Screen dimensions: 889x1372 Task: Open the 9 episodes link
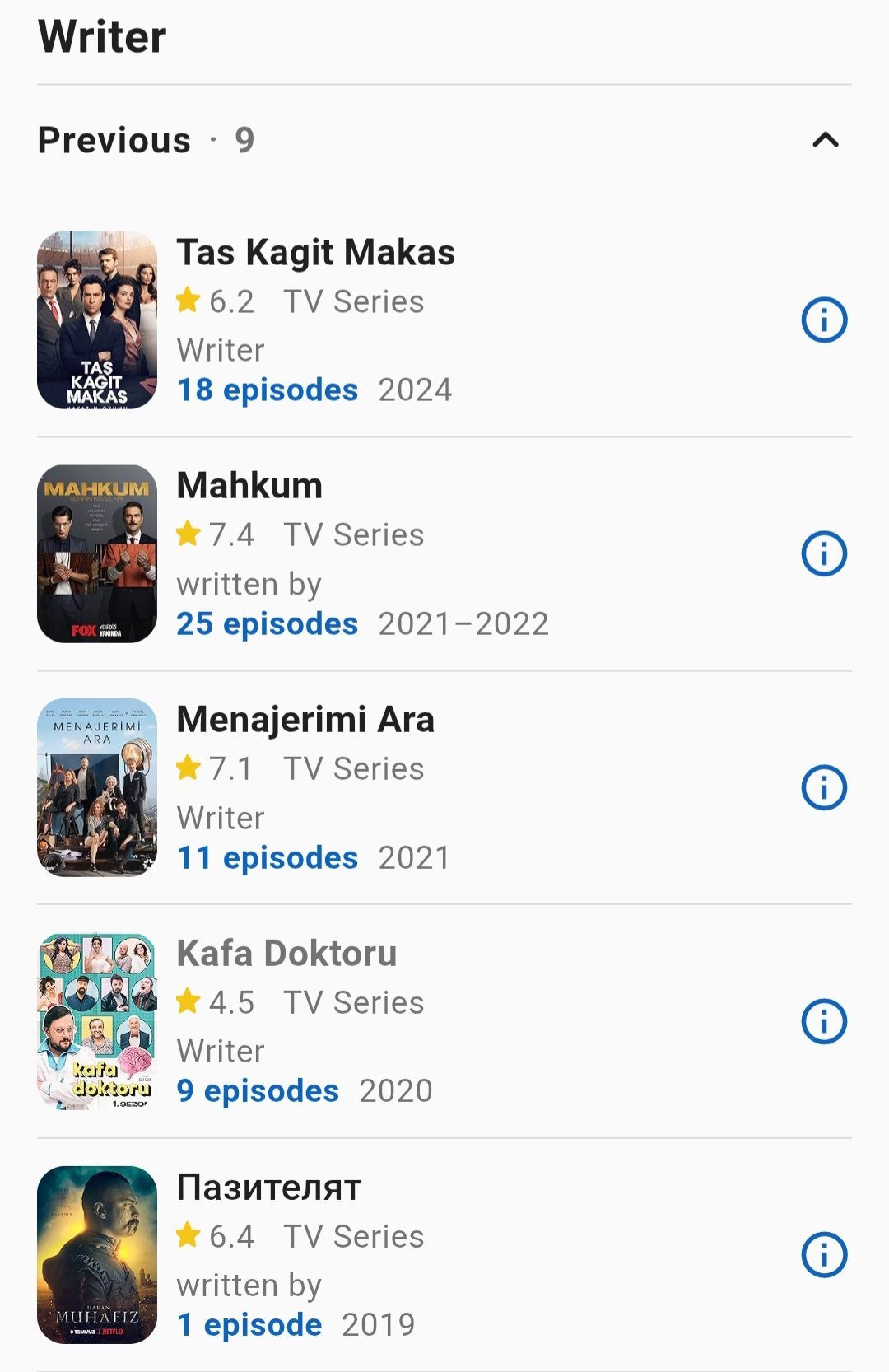[258, 1091]
